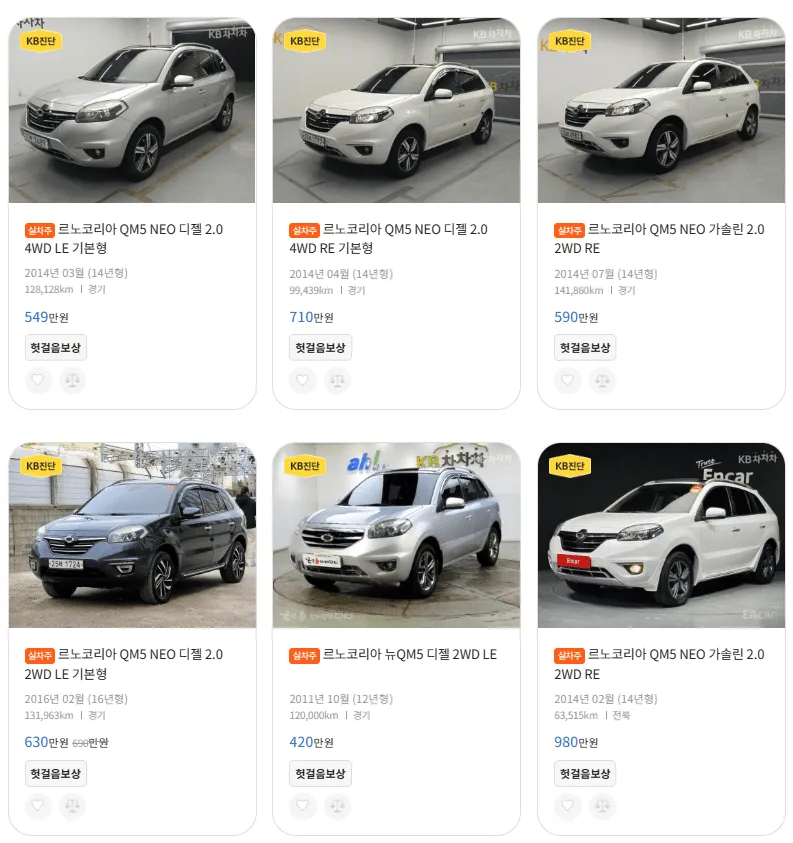
Task: Toggle the heart under the 630만원 listing
Action: pos(38,806)
